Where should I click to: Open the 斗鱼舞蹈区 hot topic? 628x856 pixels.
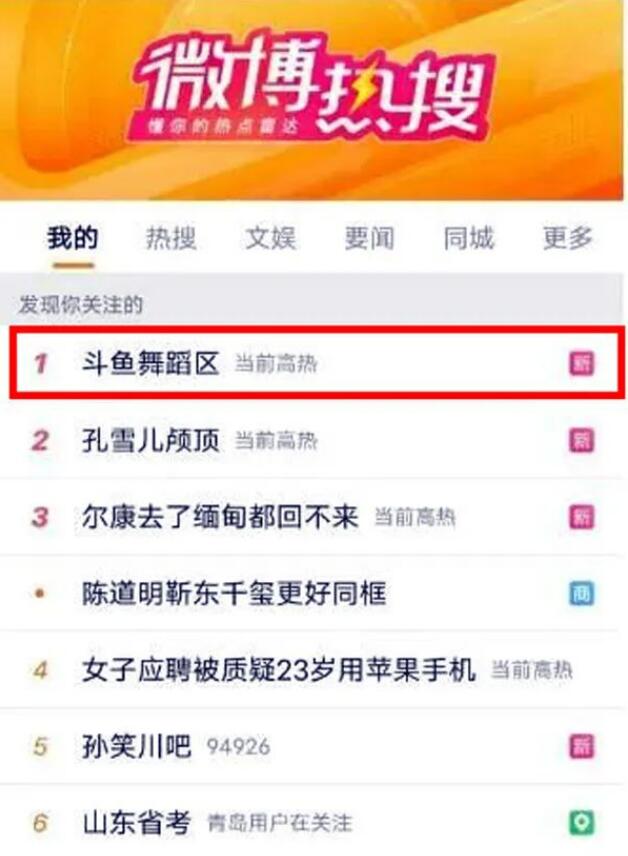click(150, 363)
